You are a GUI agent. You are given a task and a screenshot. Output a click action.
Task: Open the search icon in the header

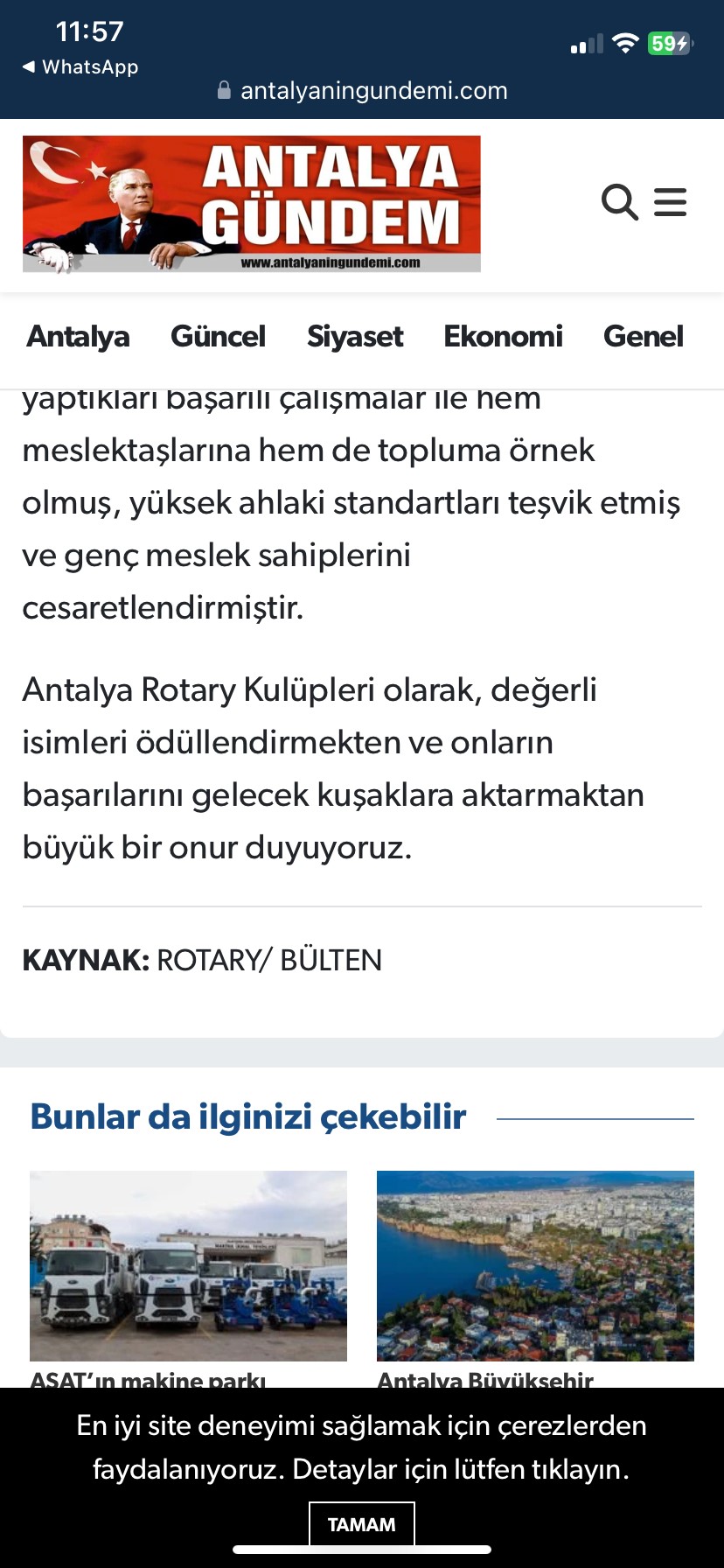620,202
